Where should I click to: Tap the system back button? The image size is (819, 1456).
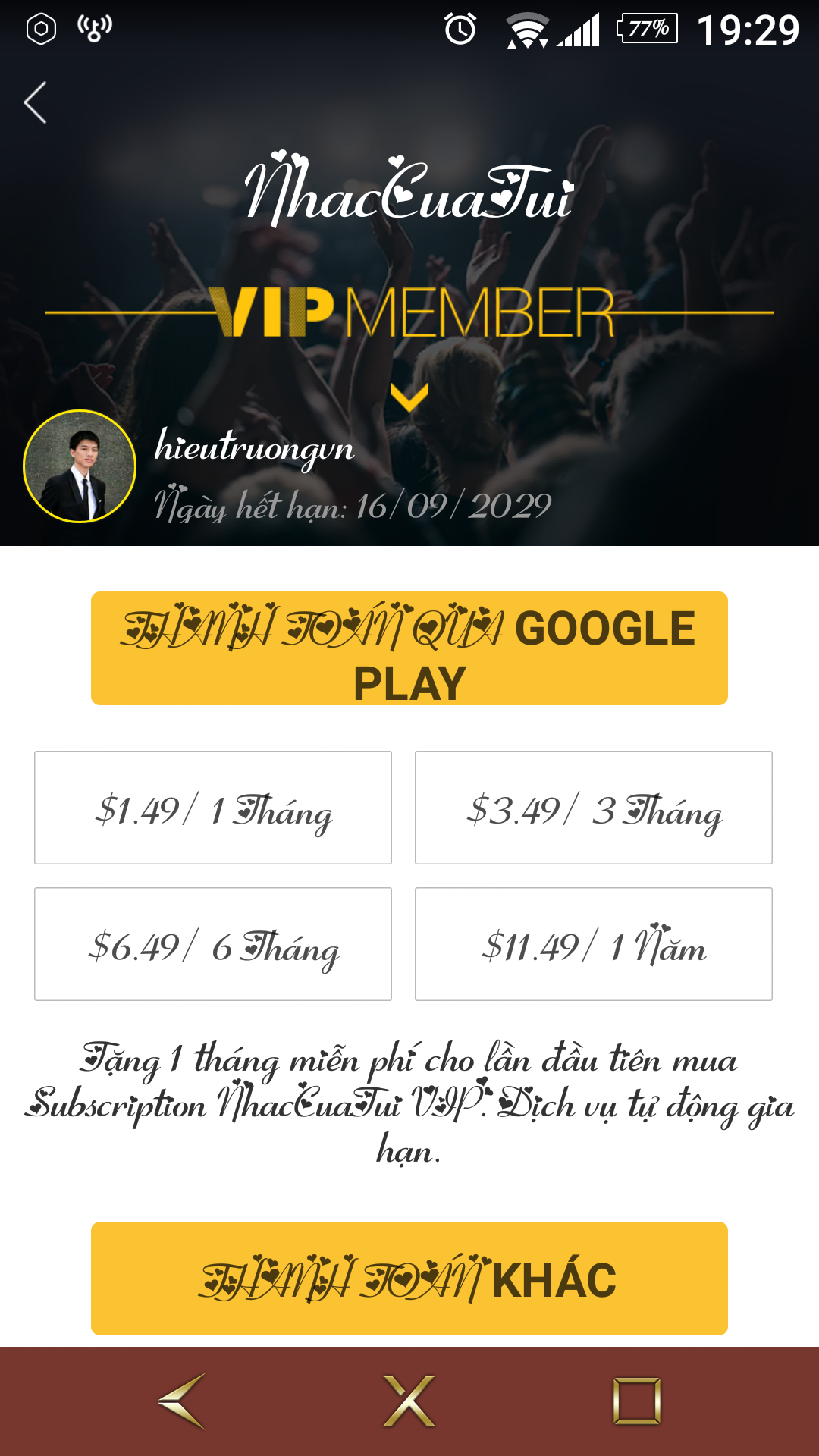point(182,1401)
